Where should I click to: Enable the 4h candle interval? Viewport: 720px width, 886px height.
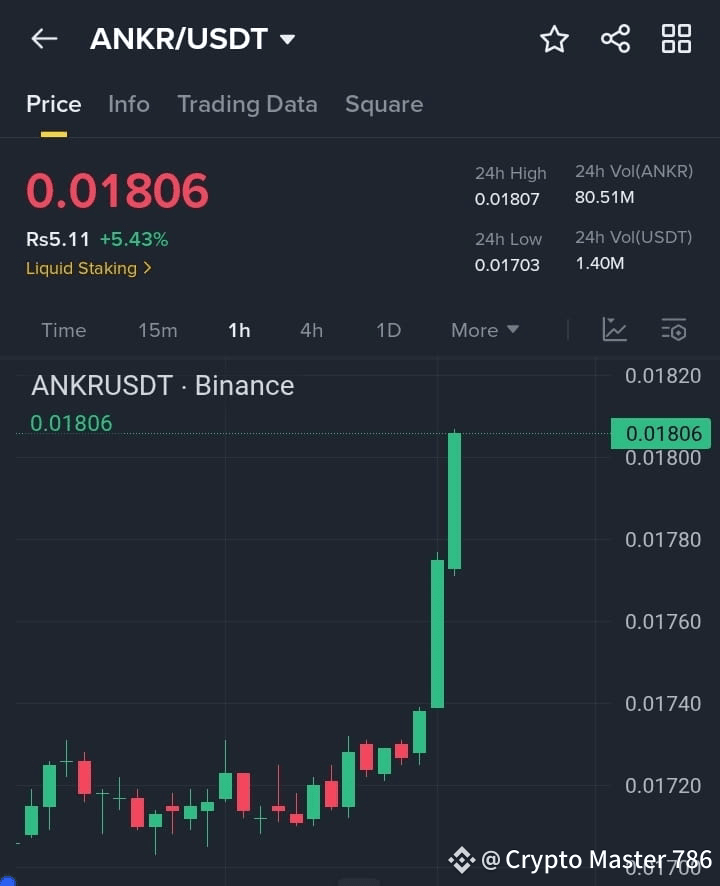click(x=311, y=330)
